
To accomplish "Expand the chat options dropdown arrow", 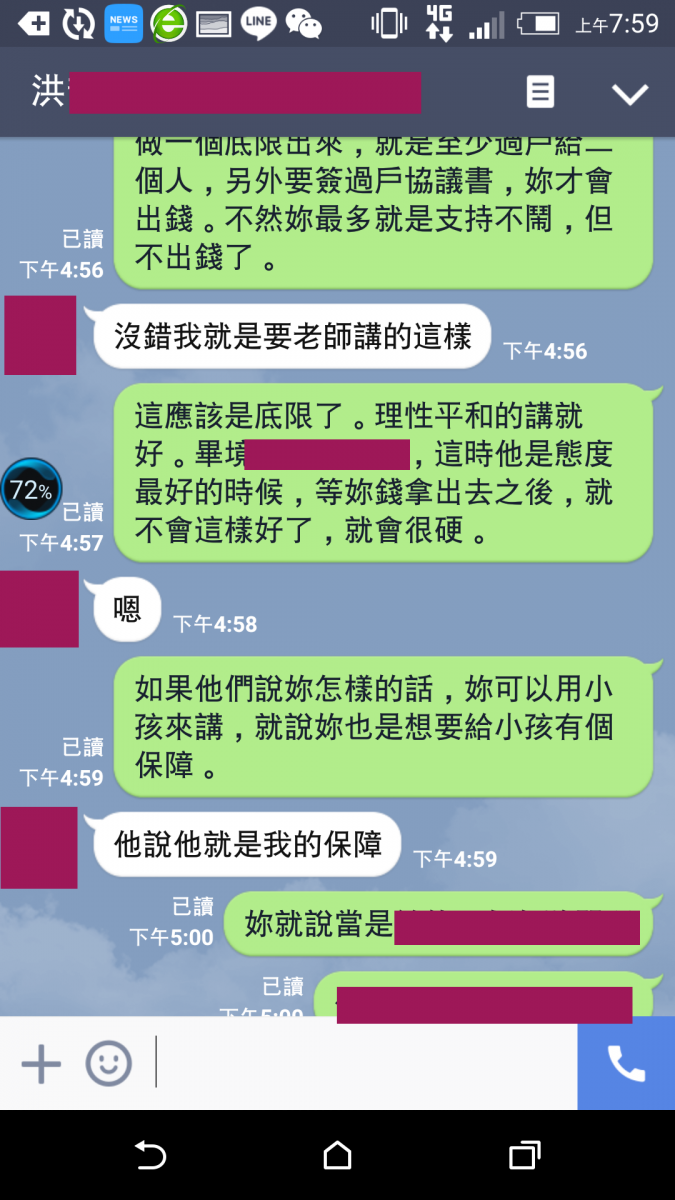I will coord(630,94).
